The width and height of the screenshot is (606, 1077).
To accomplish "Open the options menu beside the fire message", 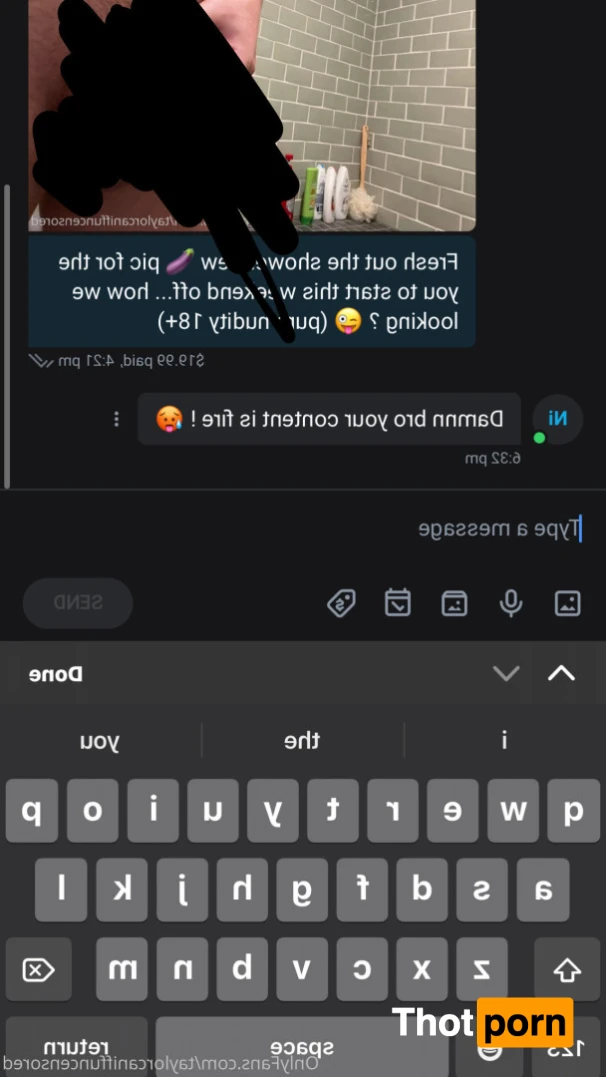I will [116, 419].
